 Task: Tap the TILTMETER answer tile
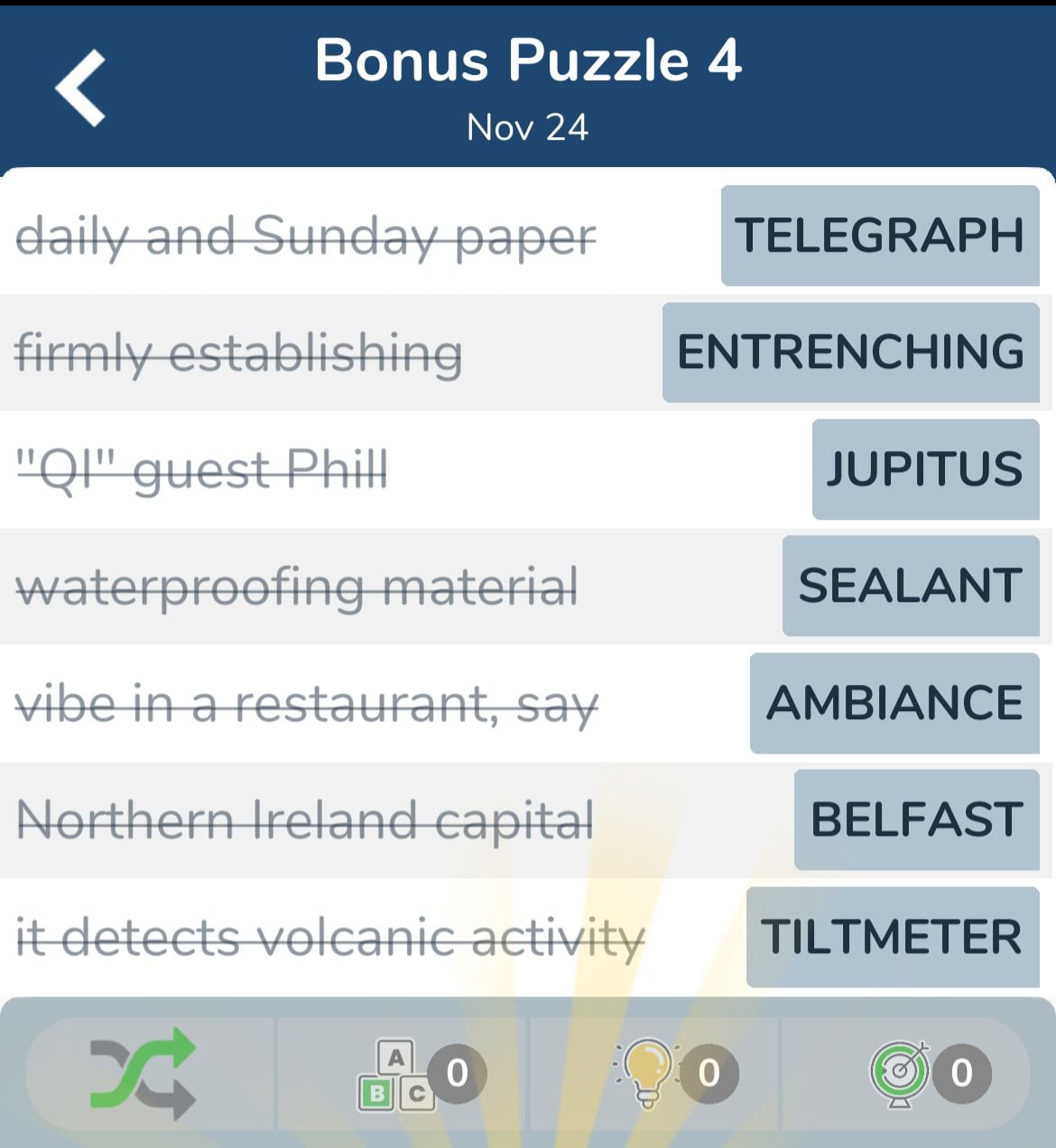pyautogui.click(x=894, y=936)
